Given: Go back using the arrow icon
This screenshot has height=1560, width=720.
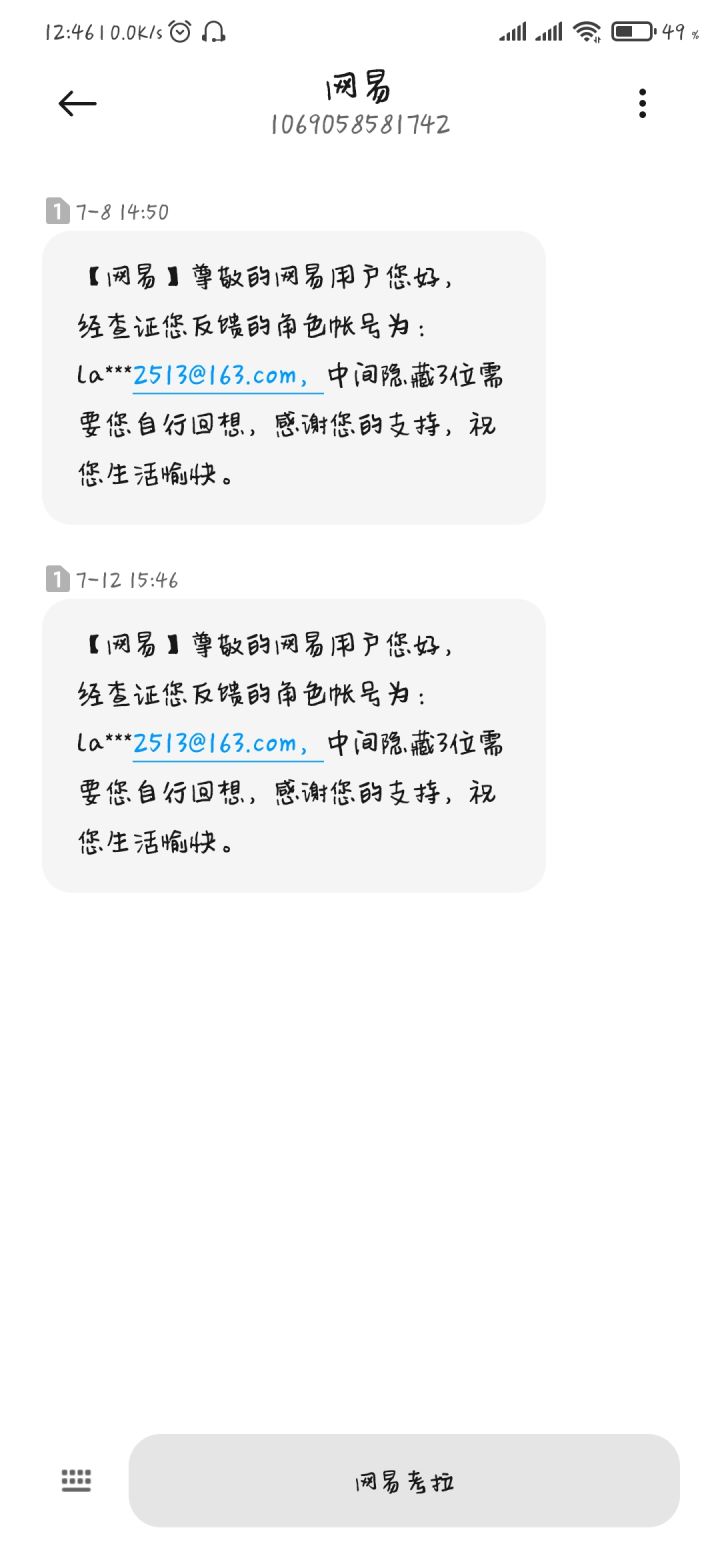Looking at the screenshot, I should point(77,103).
